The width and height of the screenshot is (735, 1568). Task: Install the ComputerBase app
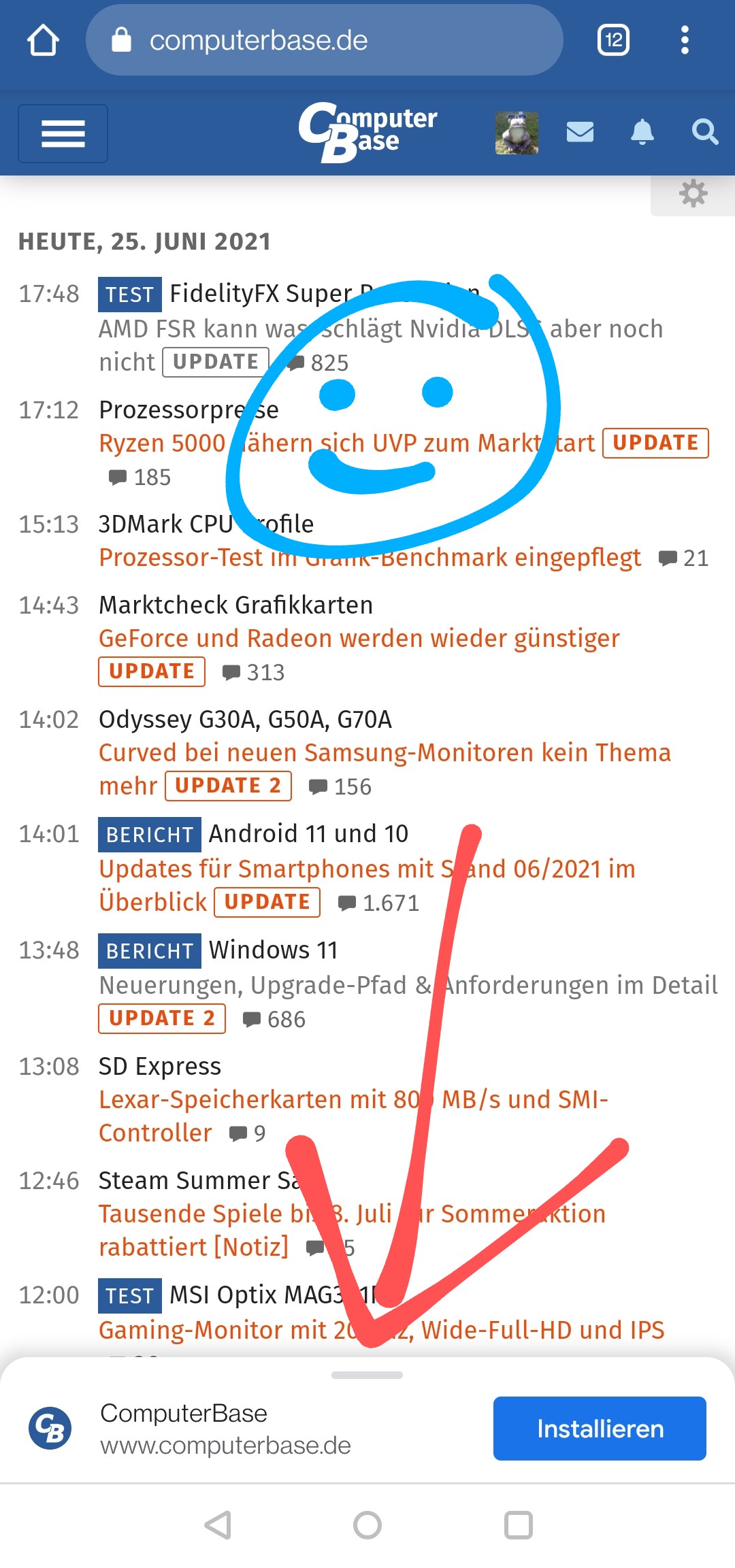599,1429
